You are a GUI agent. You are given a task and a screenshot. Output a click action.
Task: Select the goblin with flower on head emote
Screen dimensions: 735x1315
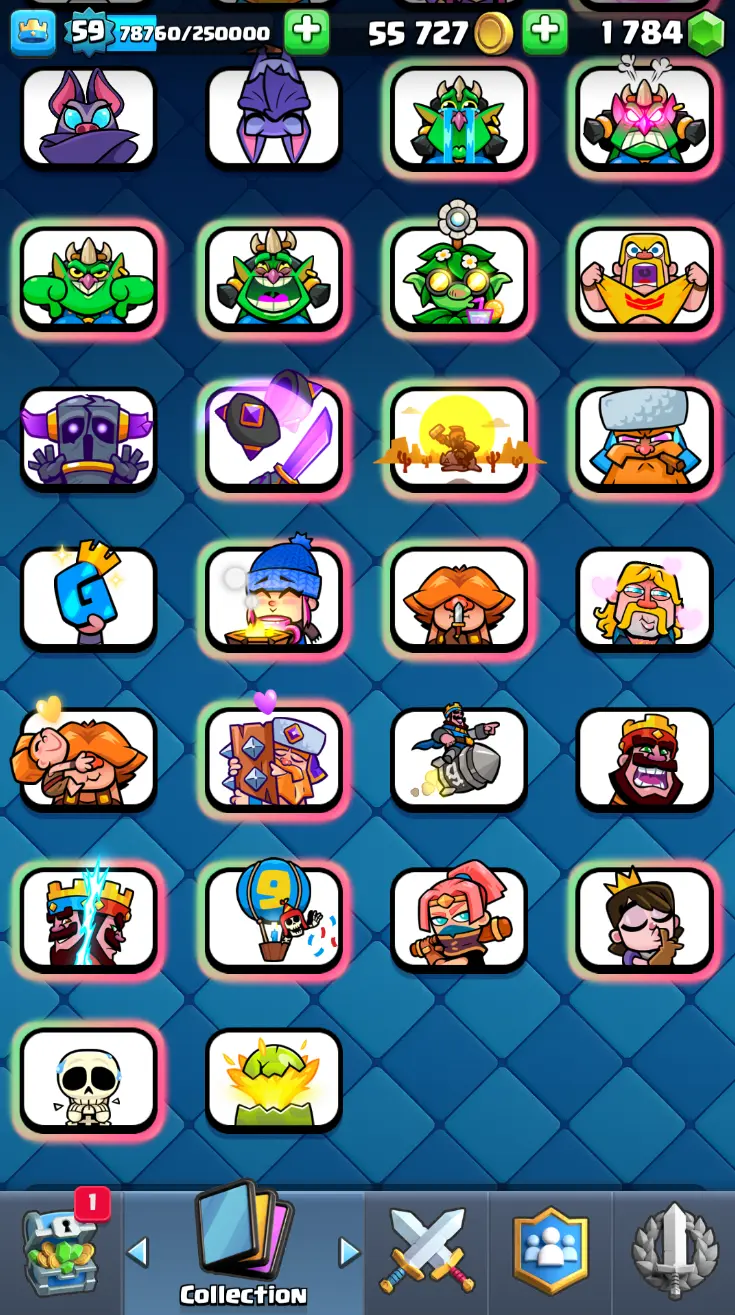click(x=459, y=278)
